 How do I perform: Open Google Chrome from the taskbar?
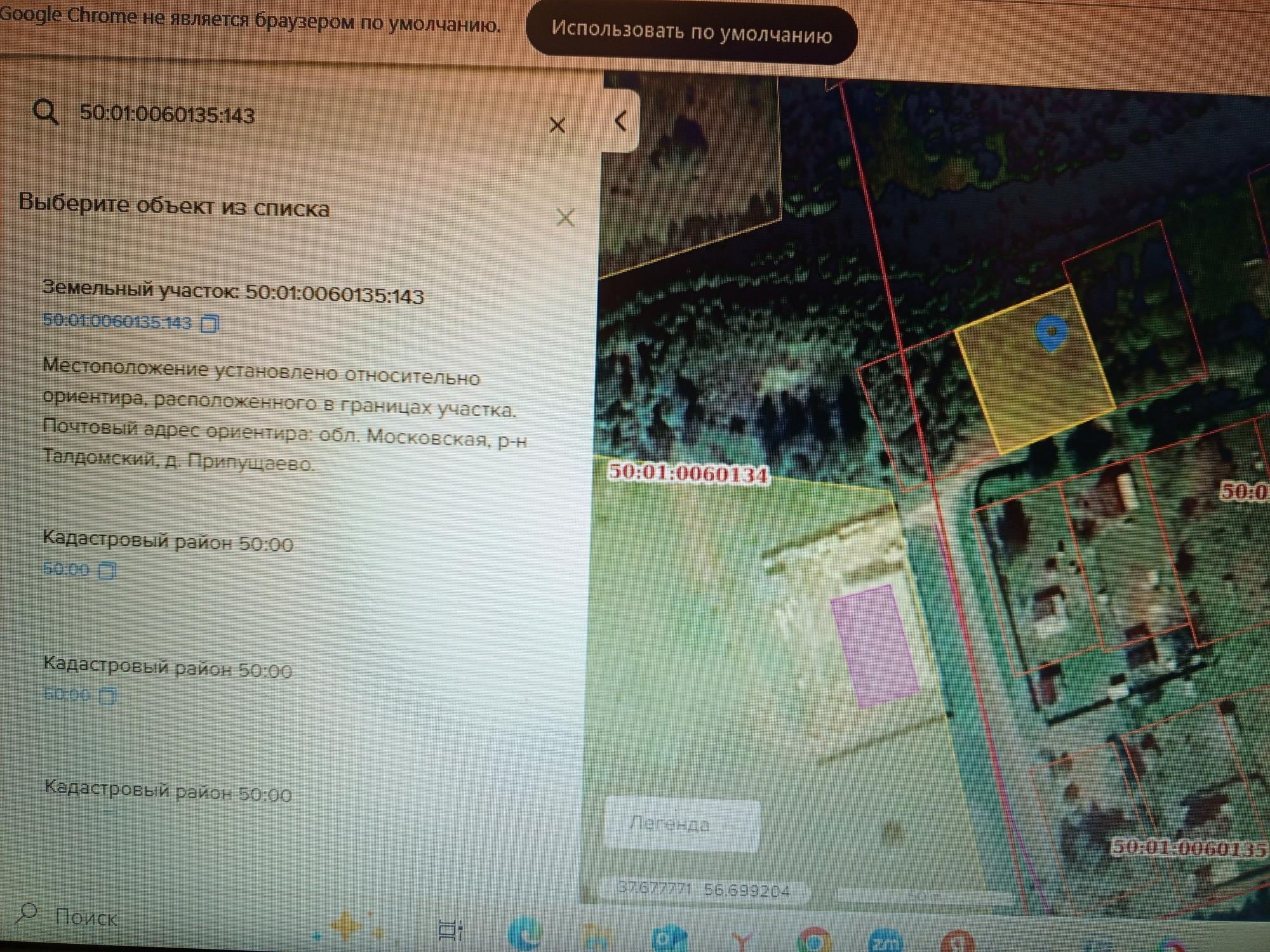pos(813,939)
